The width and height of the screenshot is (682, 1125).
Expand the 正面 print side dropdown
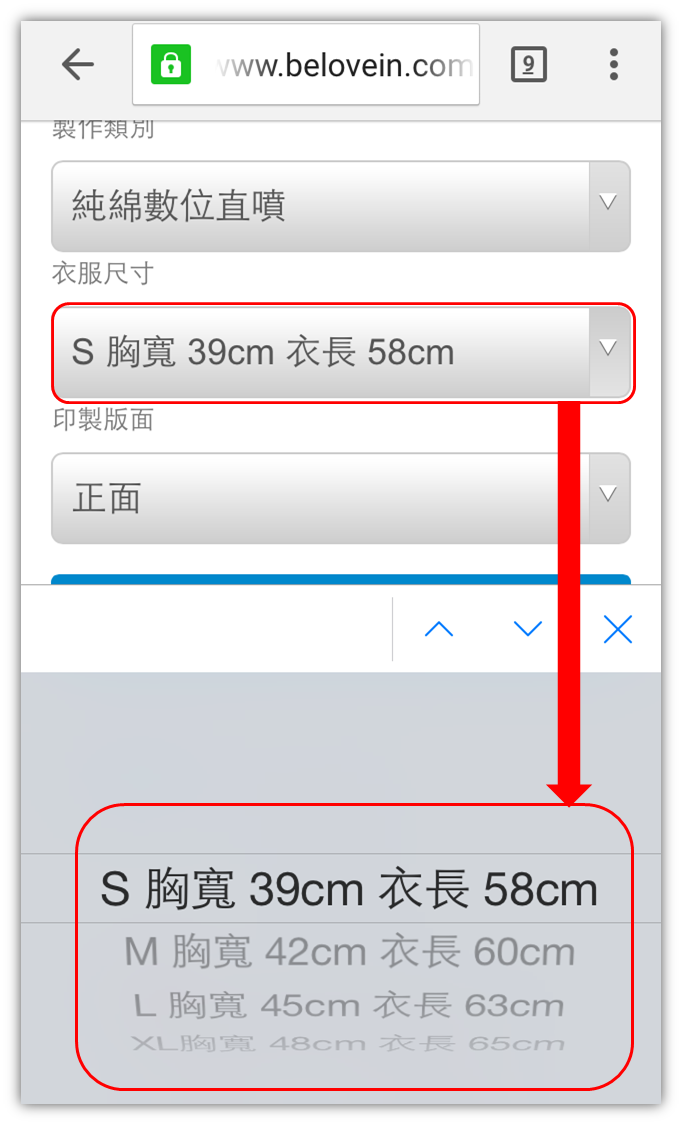[341, 498]
